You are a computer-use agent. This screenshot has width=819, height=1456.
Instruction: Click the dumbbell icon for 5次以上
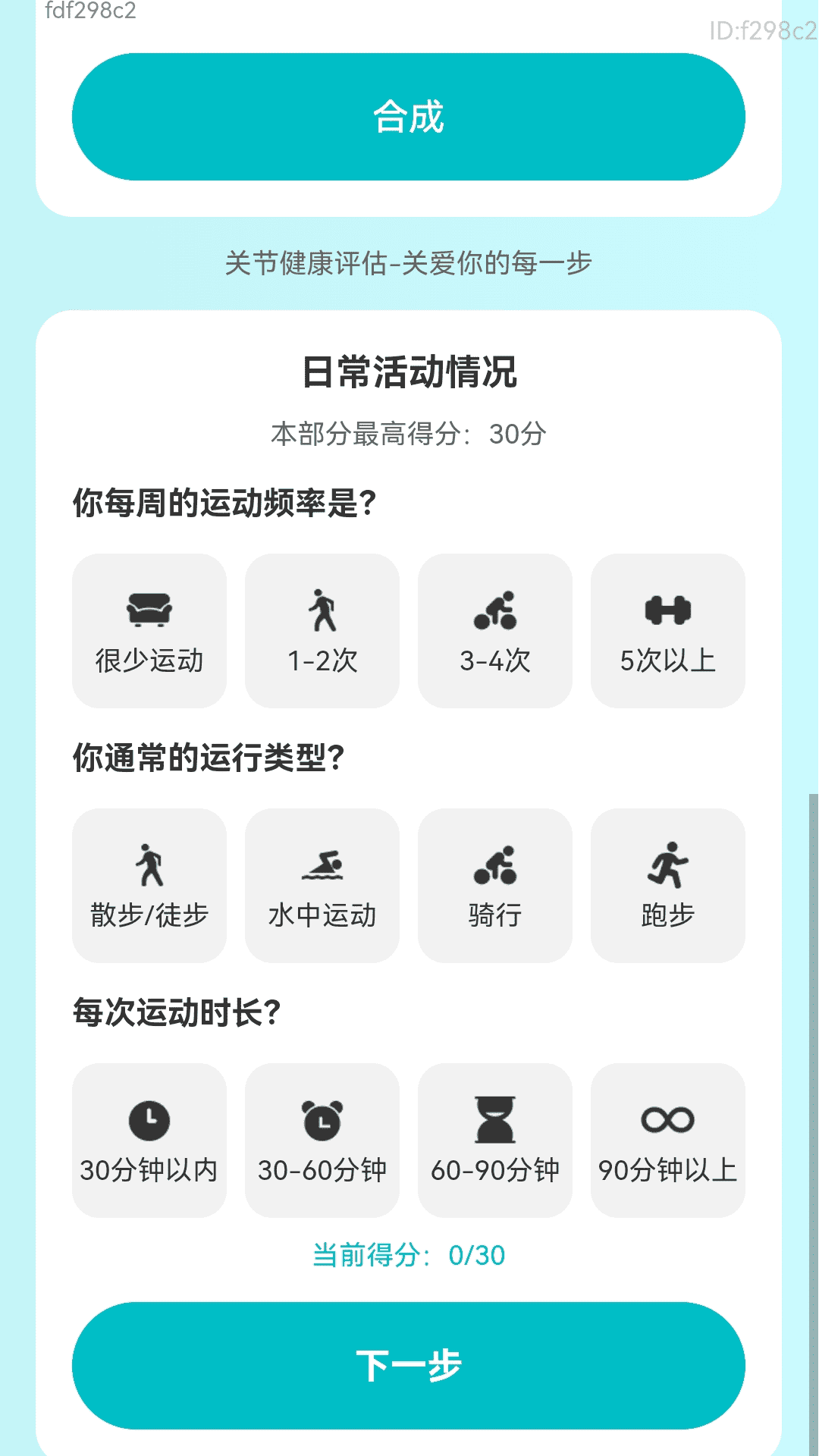pos(667,610)
